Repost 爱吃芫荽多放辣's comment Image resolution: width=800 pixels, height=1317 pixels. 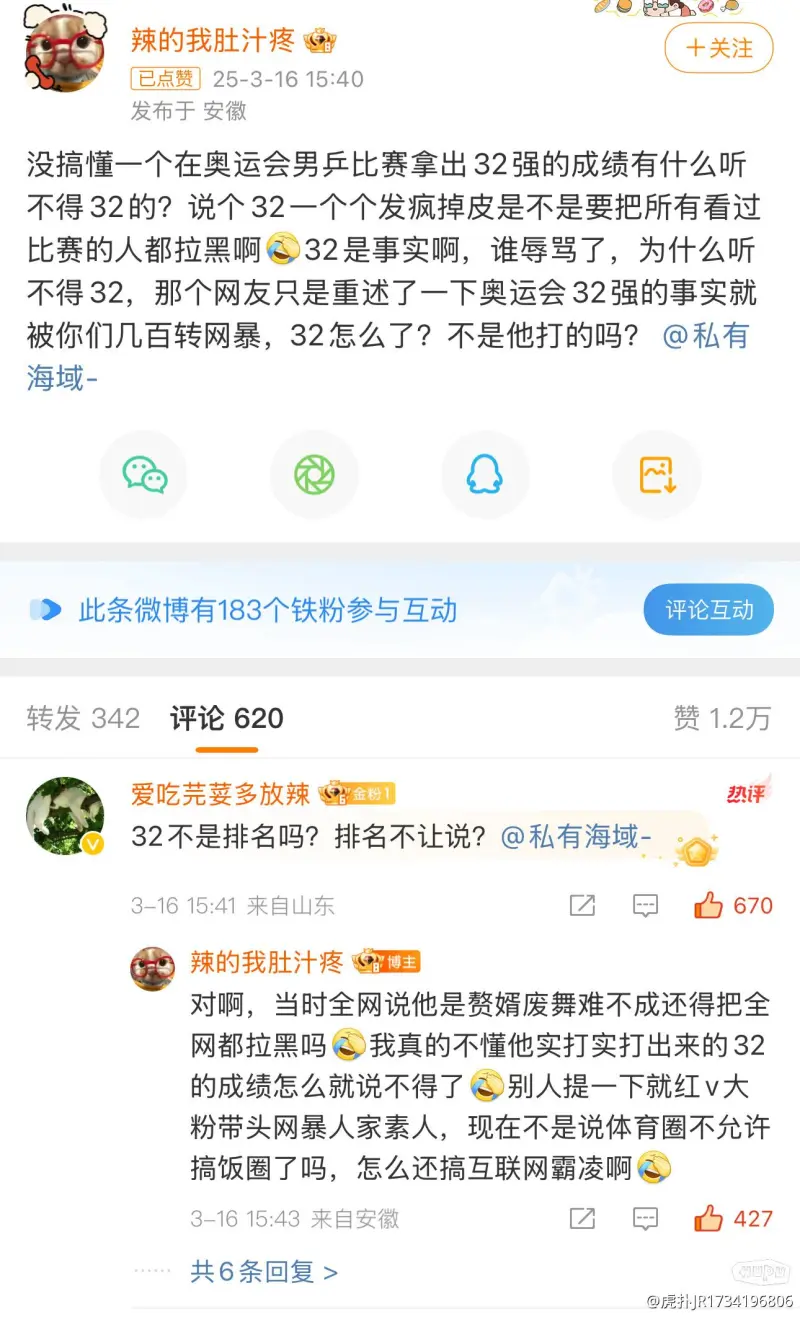tap(582, 906)
